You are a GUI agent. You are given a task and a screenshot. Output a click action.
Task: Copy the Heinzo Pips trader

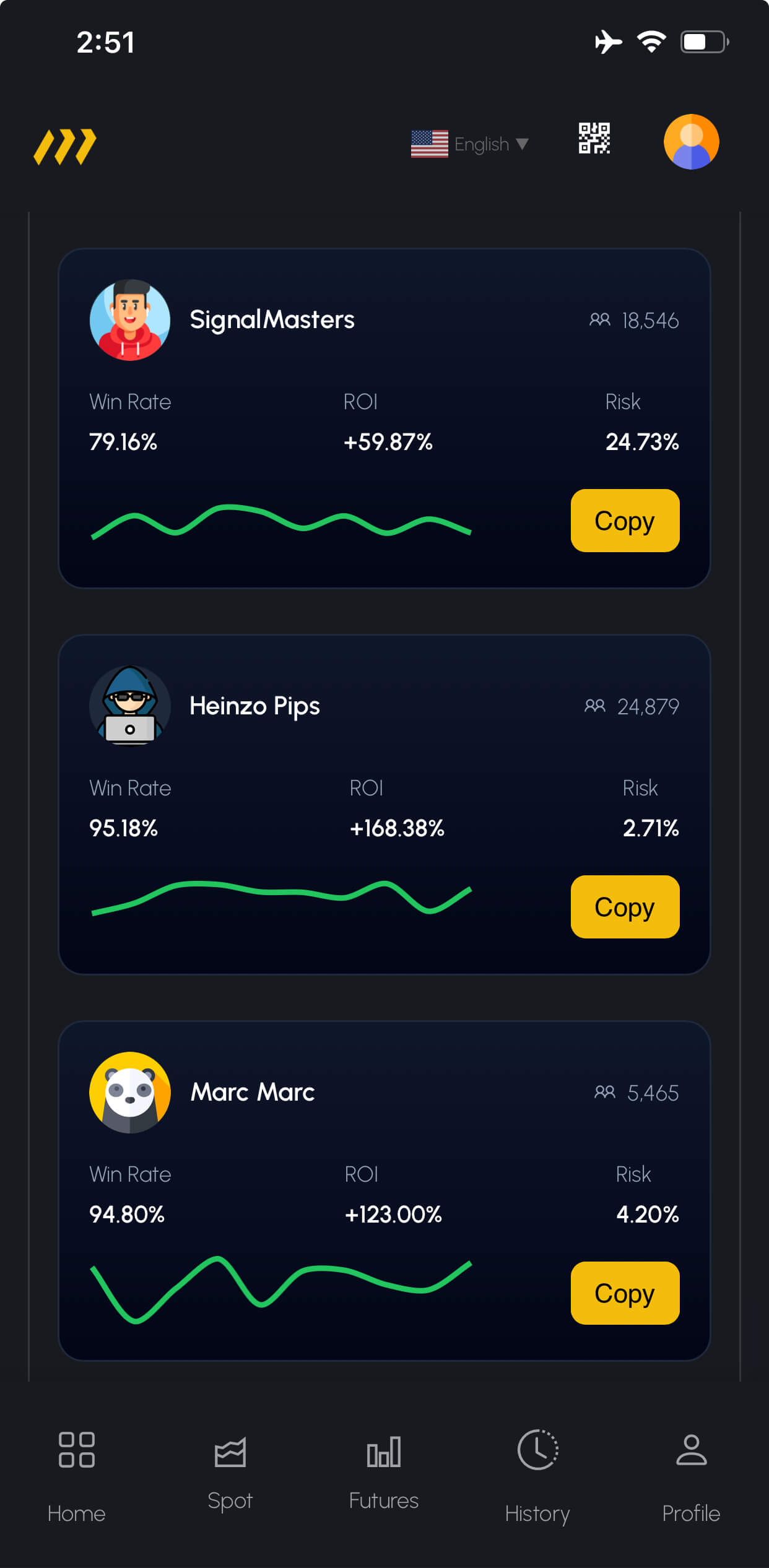624,907
